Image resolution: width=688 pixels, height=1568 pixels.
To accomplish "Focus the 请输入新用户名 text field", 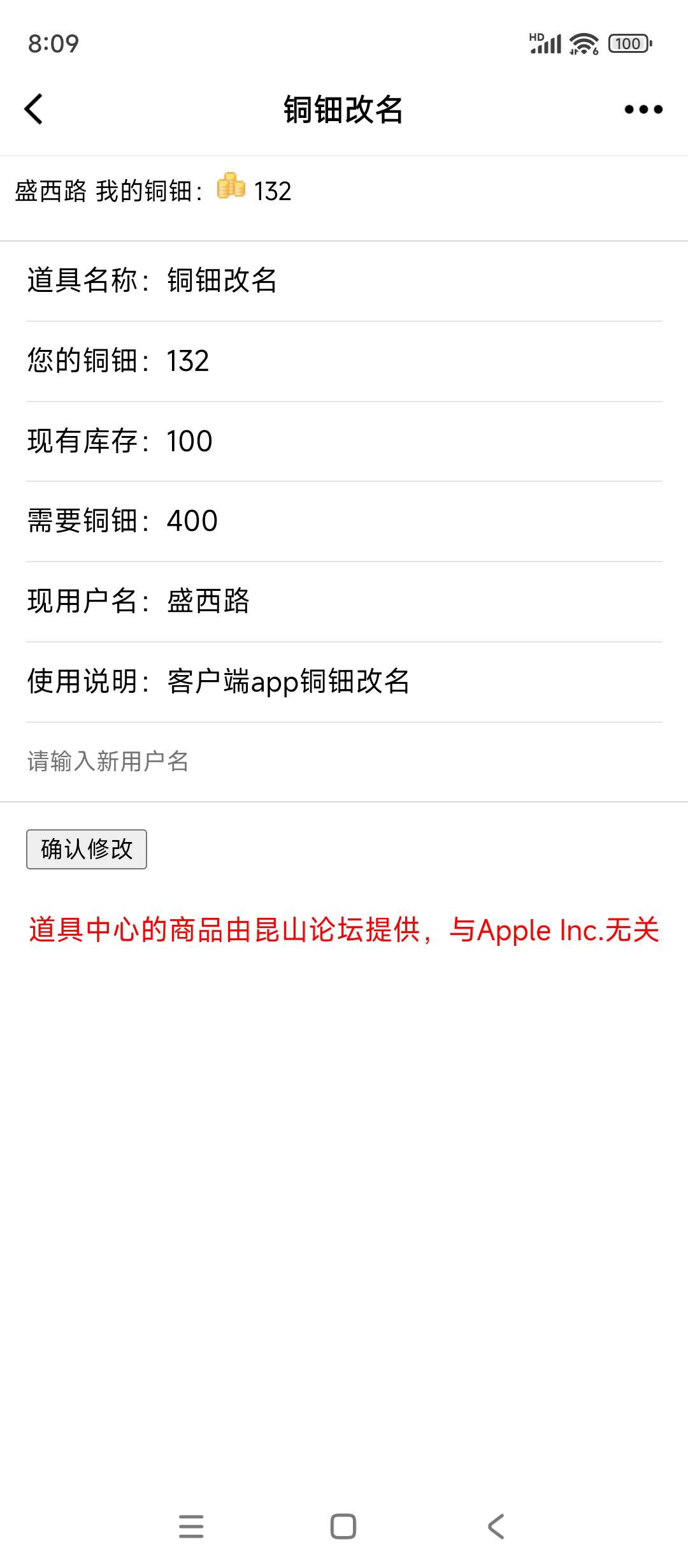I will [344, 762].
